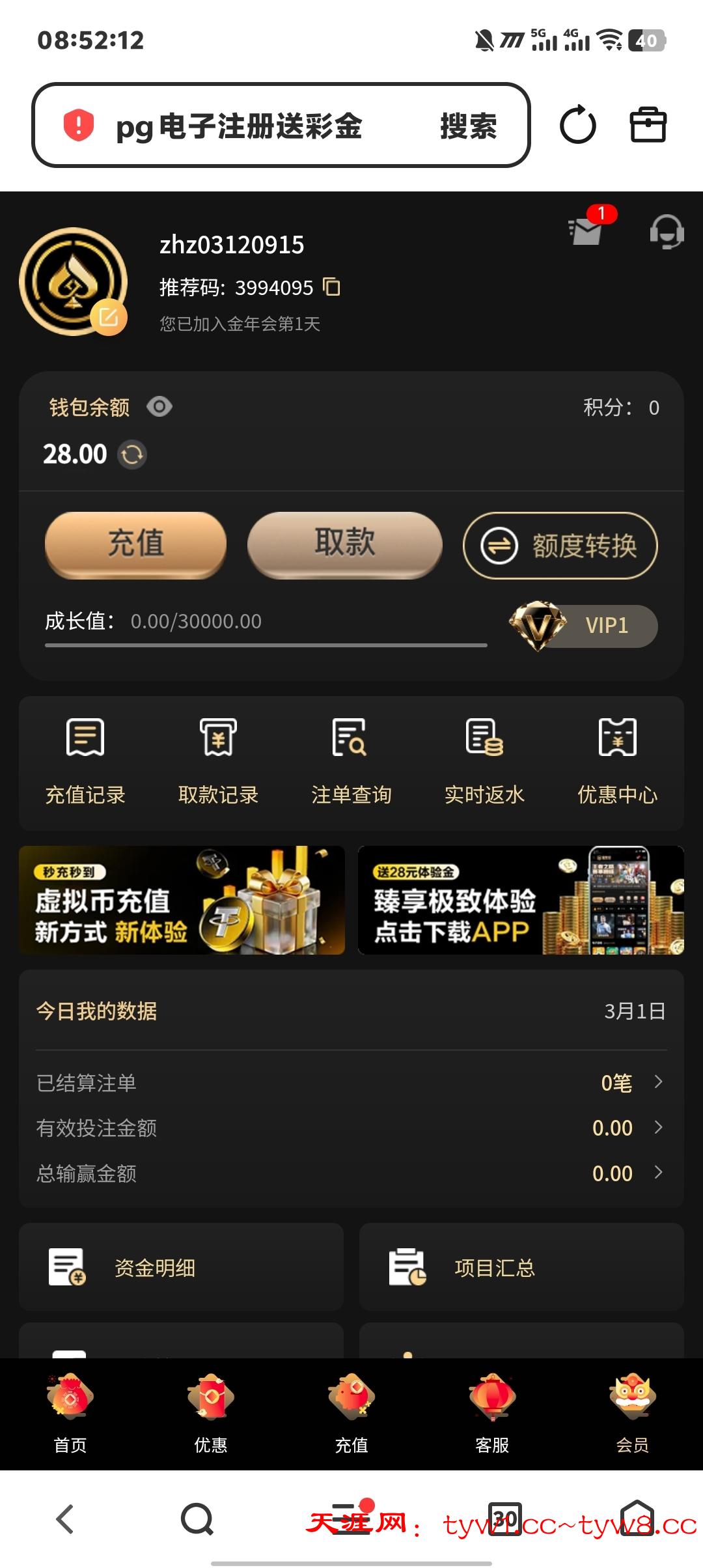The height and width of the screenshot is (1568, 703).
Task: Tap the gold 充值 button
Action: tap(135, 544)
